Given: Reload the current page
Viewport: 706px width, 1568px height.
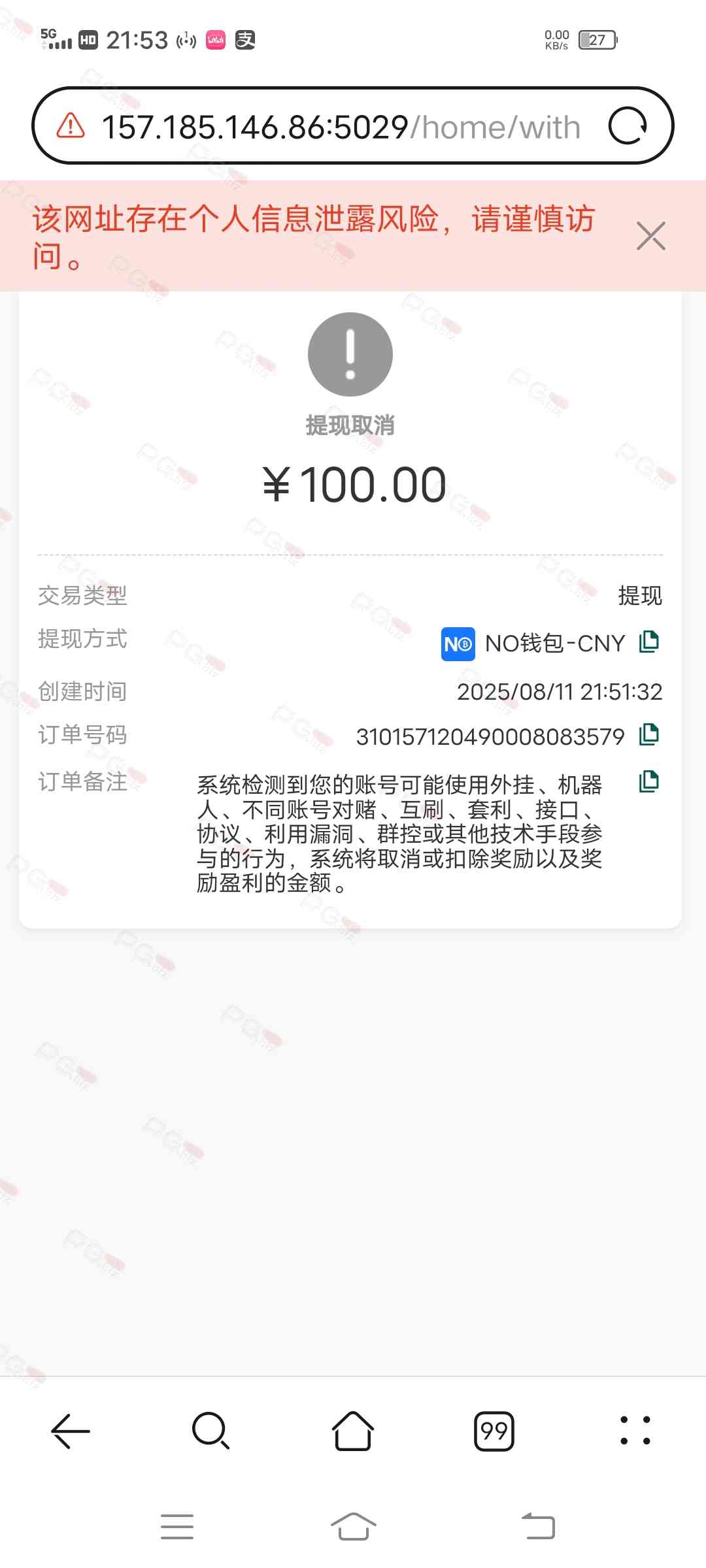Looking at the screenshot, I should pos(628,125).
